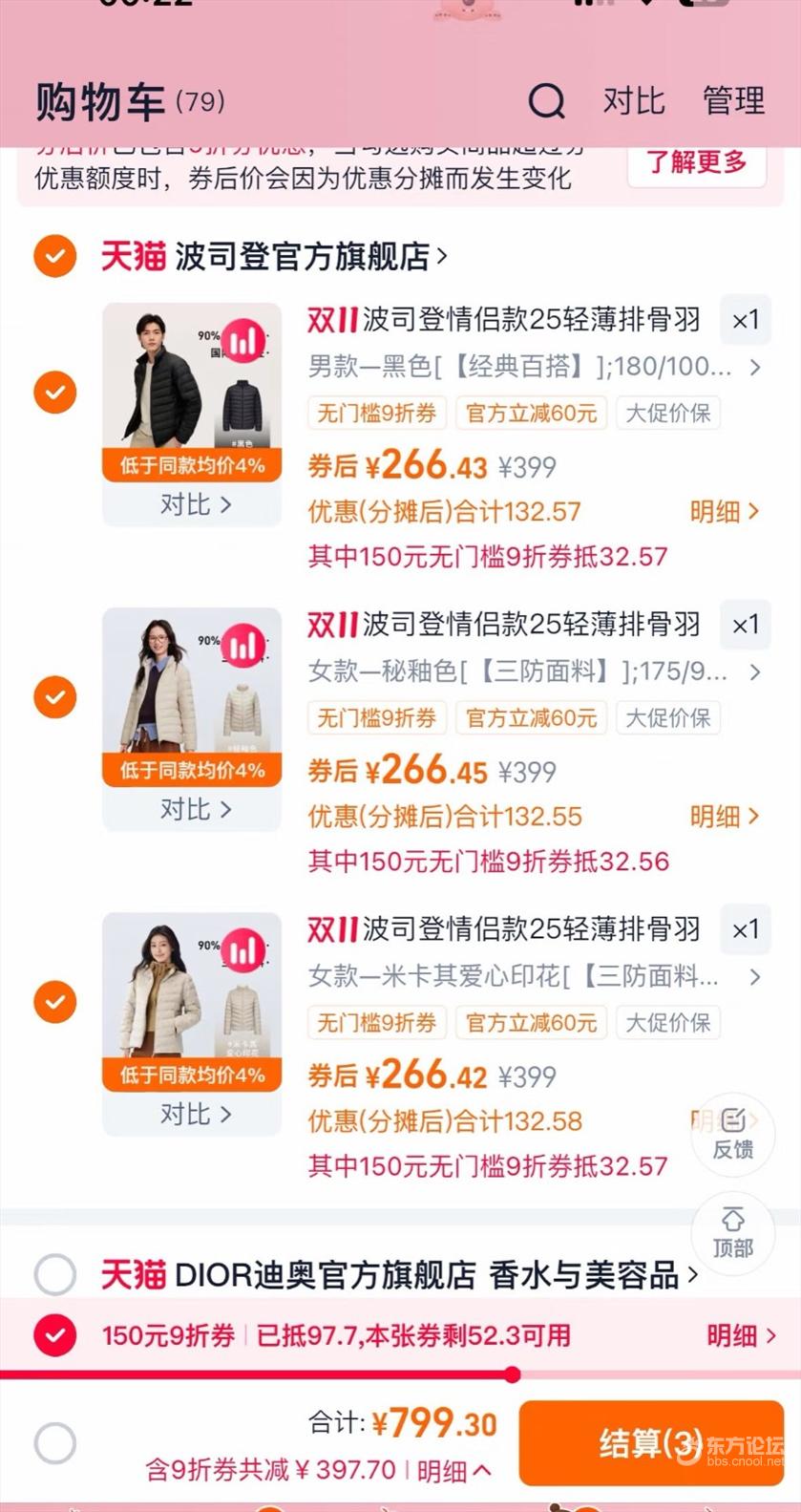Open 明细 for the 132.55 discount
The height and width of the screenshot is (1512, 801).
click(x=724, y=817)
